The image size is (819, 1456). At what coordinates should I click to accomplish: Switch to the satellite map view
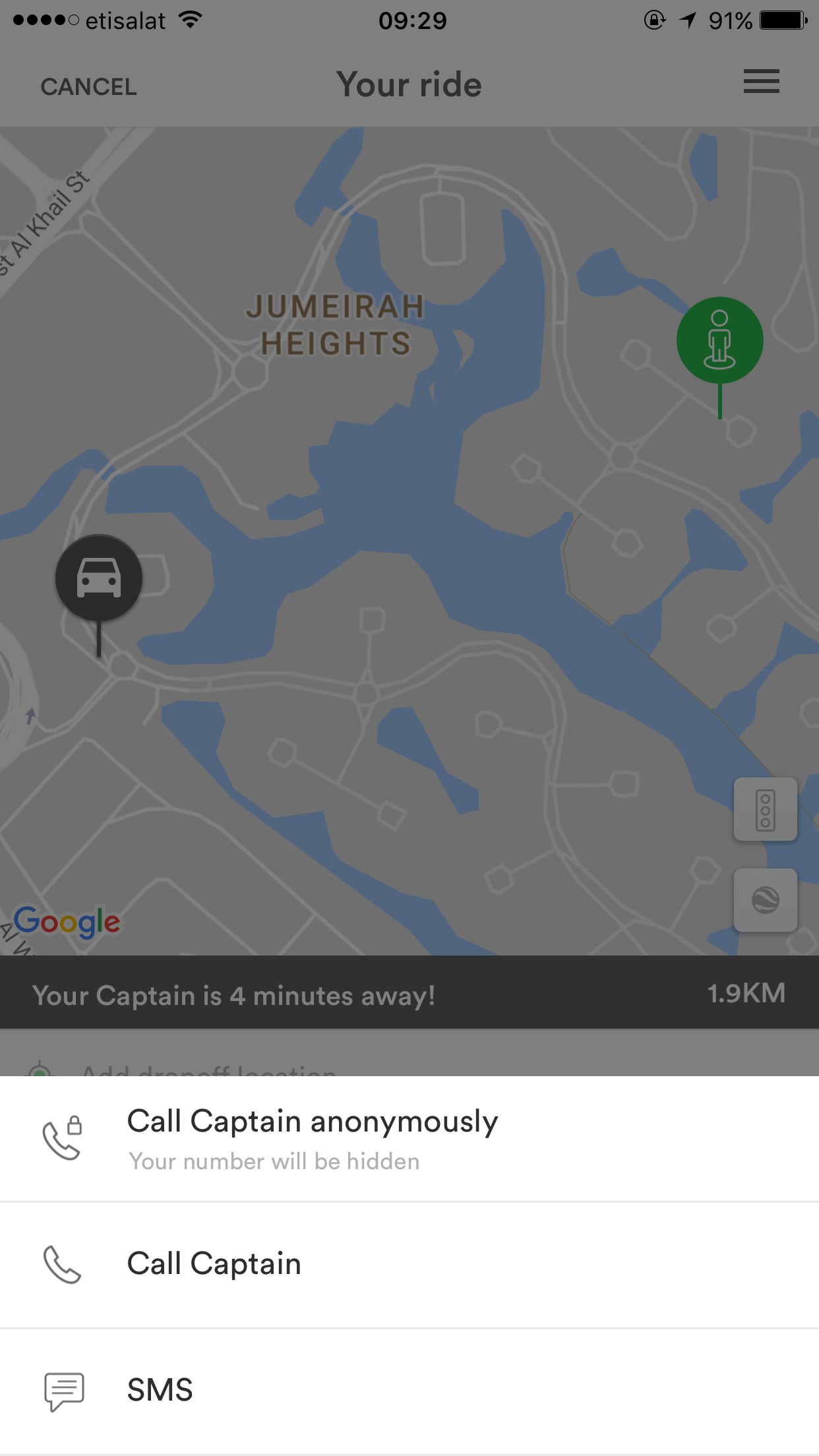pos(766,900)
